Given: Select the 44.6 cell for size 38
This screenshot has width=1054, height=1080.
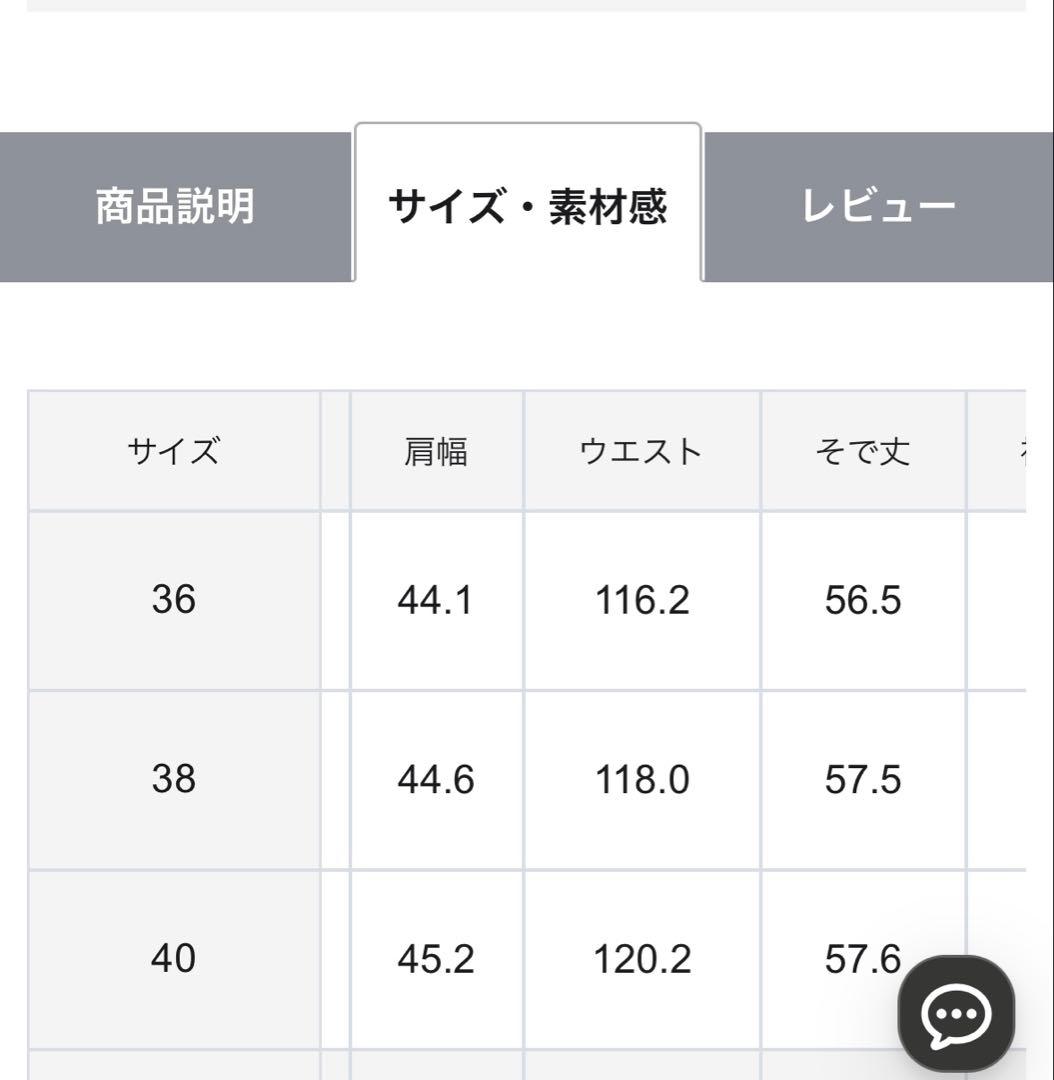Looking at the screenshot, I should 435,780.
